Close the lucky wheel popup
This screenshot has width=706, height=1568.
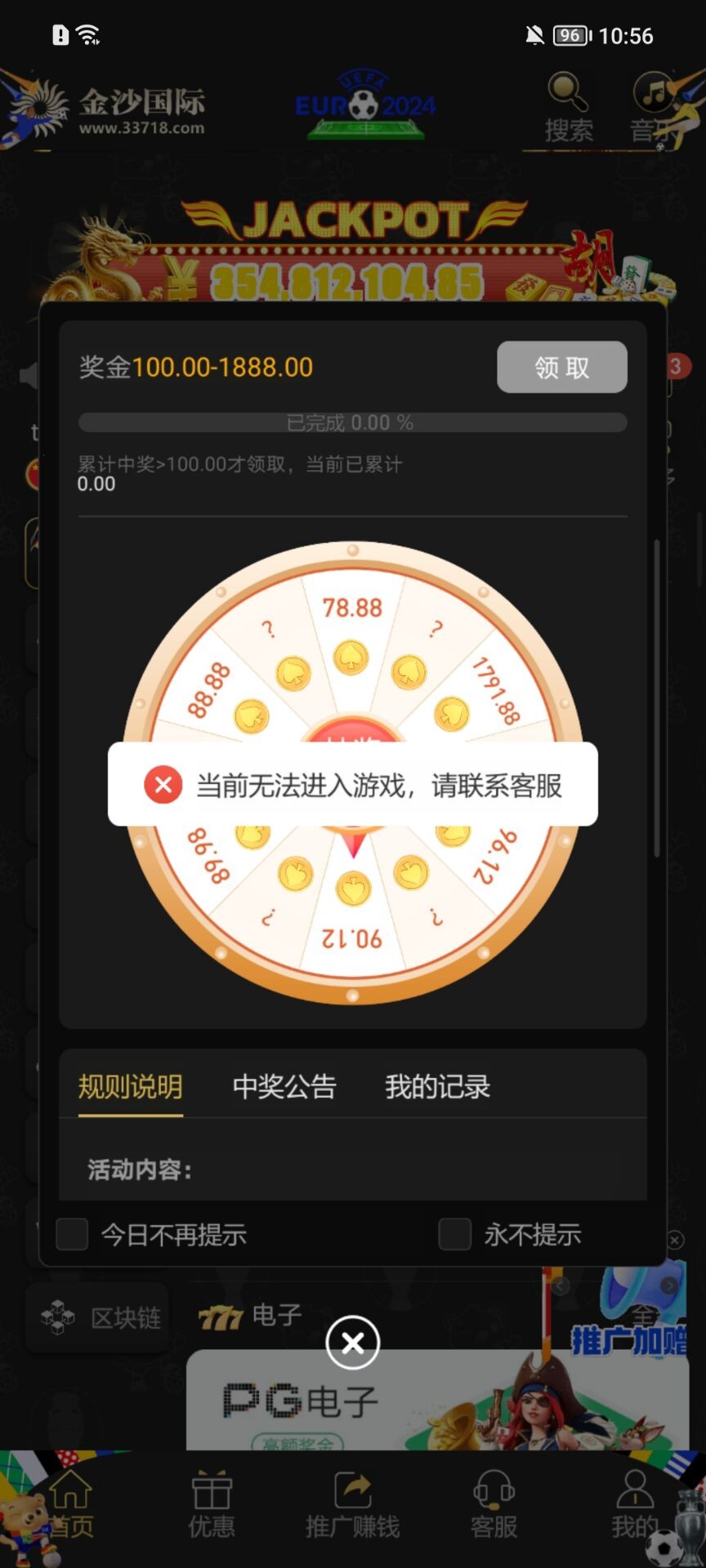[353, 1343]
